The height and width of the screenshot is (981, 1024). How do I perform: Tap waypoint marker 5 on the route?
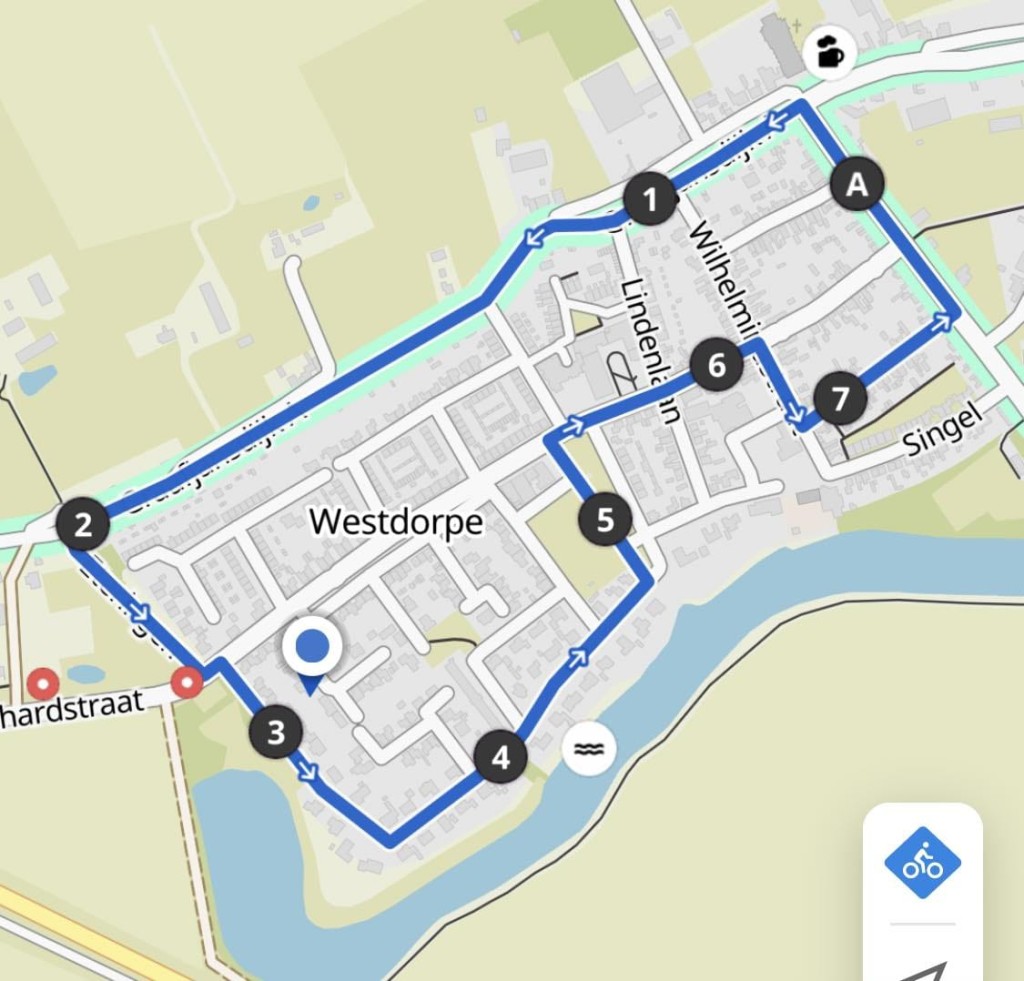coord(604,520)
